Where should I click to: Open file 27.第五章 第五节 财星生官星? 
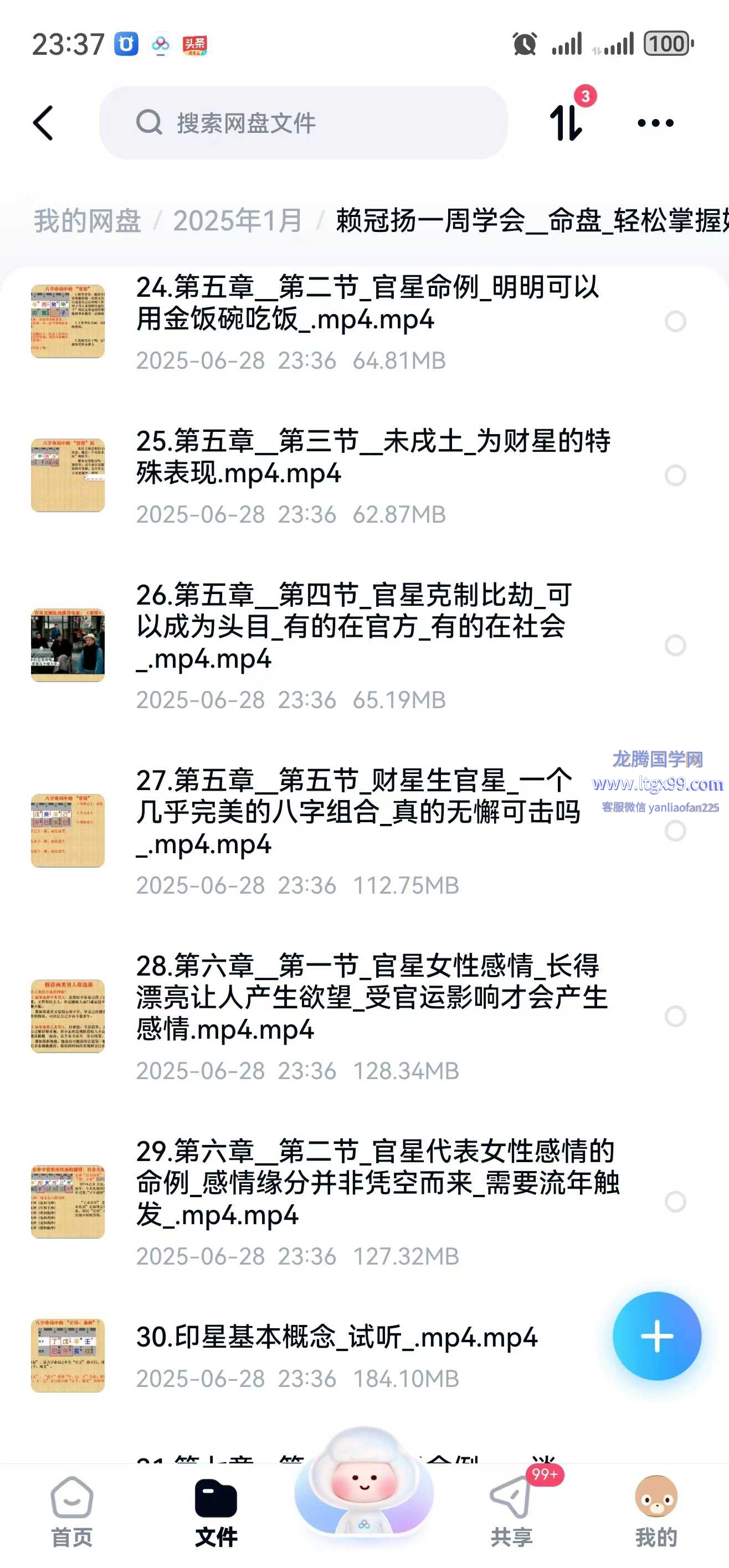coord(360,812)
